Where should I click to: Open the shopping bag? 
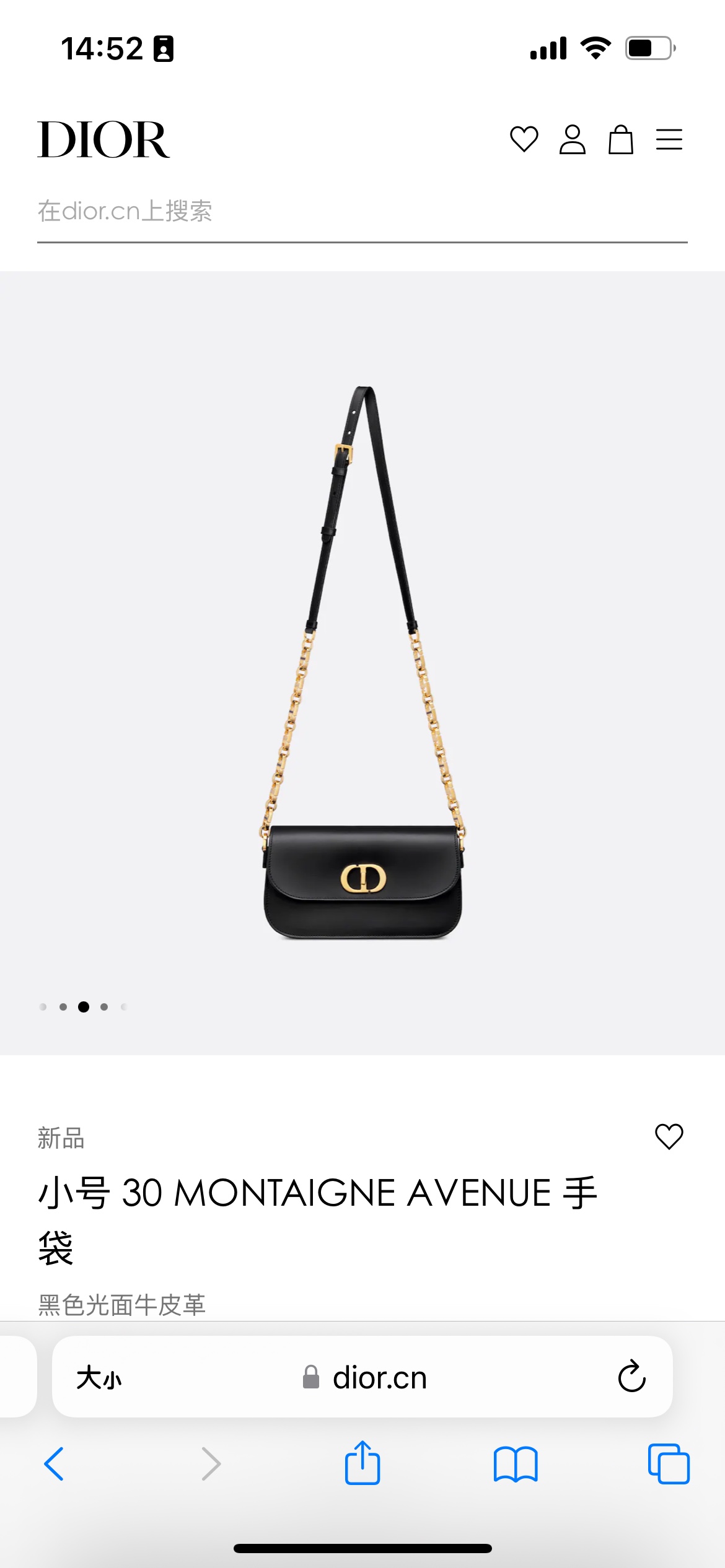620,139
